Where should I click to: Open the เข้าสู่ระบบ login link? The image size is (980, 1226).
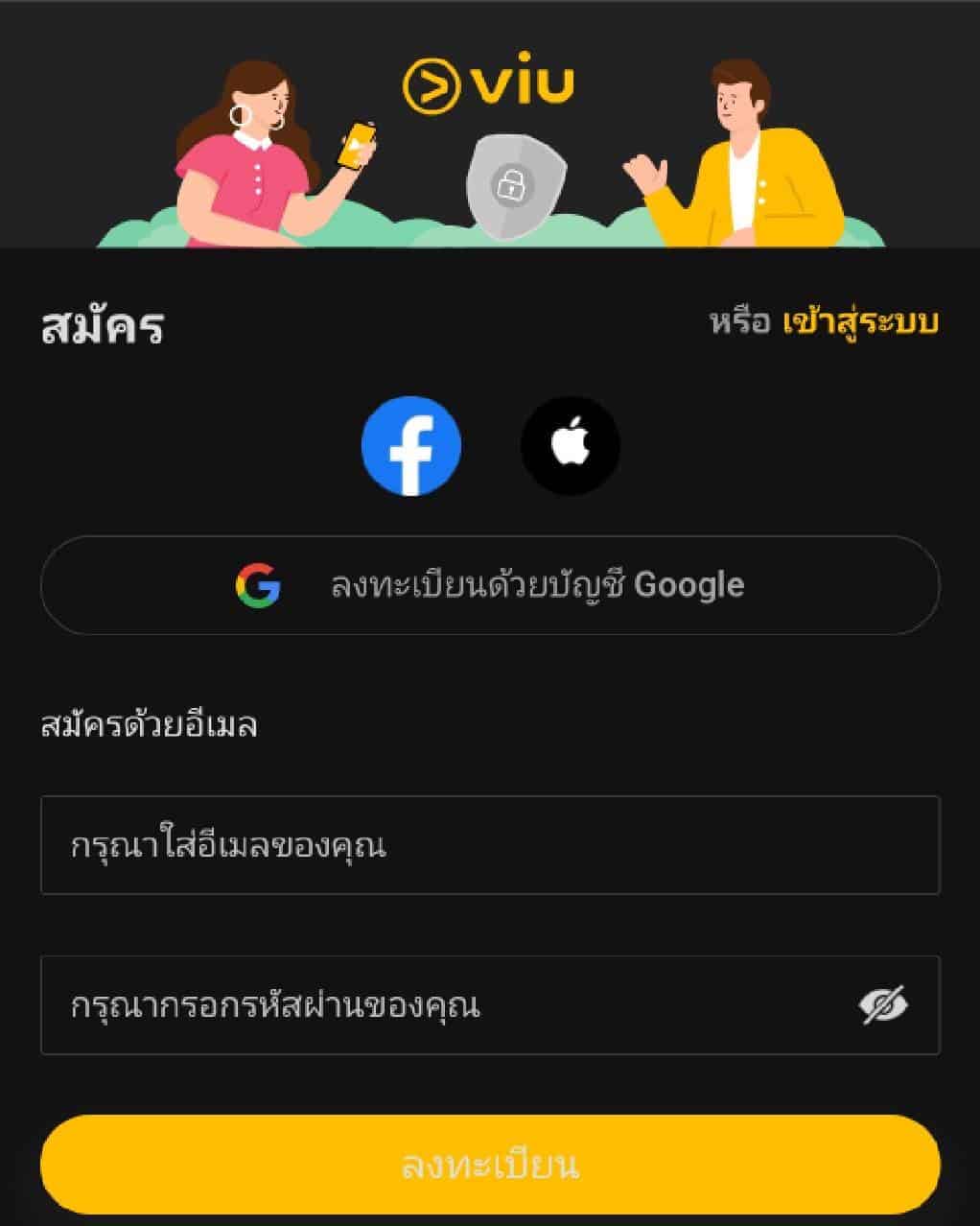(x=860, y=323)
